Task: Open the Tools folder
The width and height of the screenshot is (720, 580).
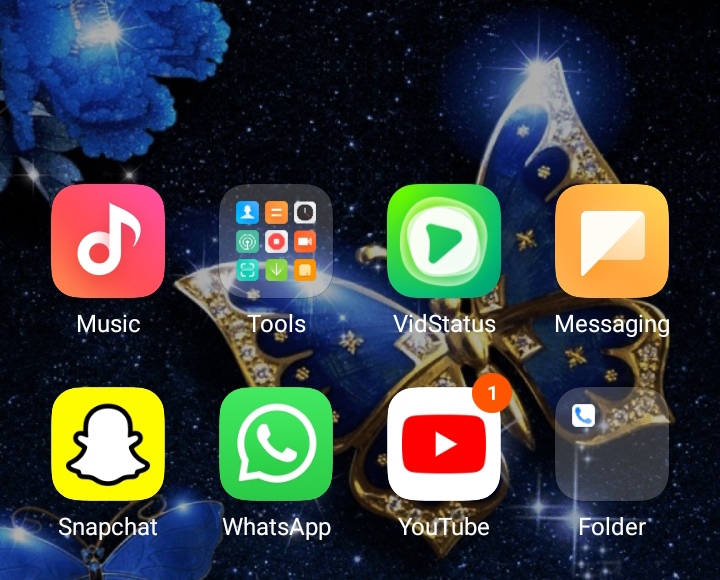Action: point(276,241)
